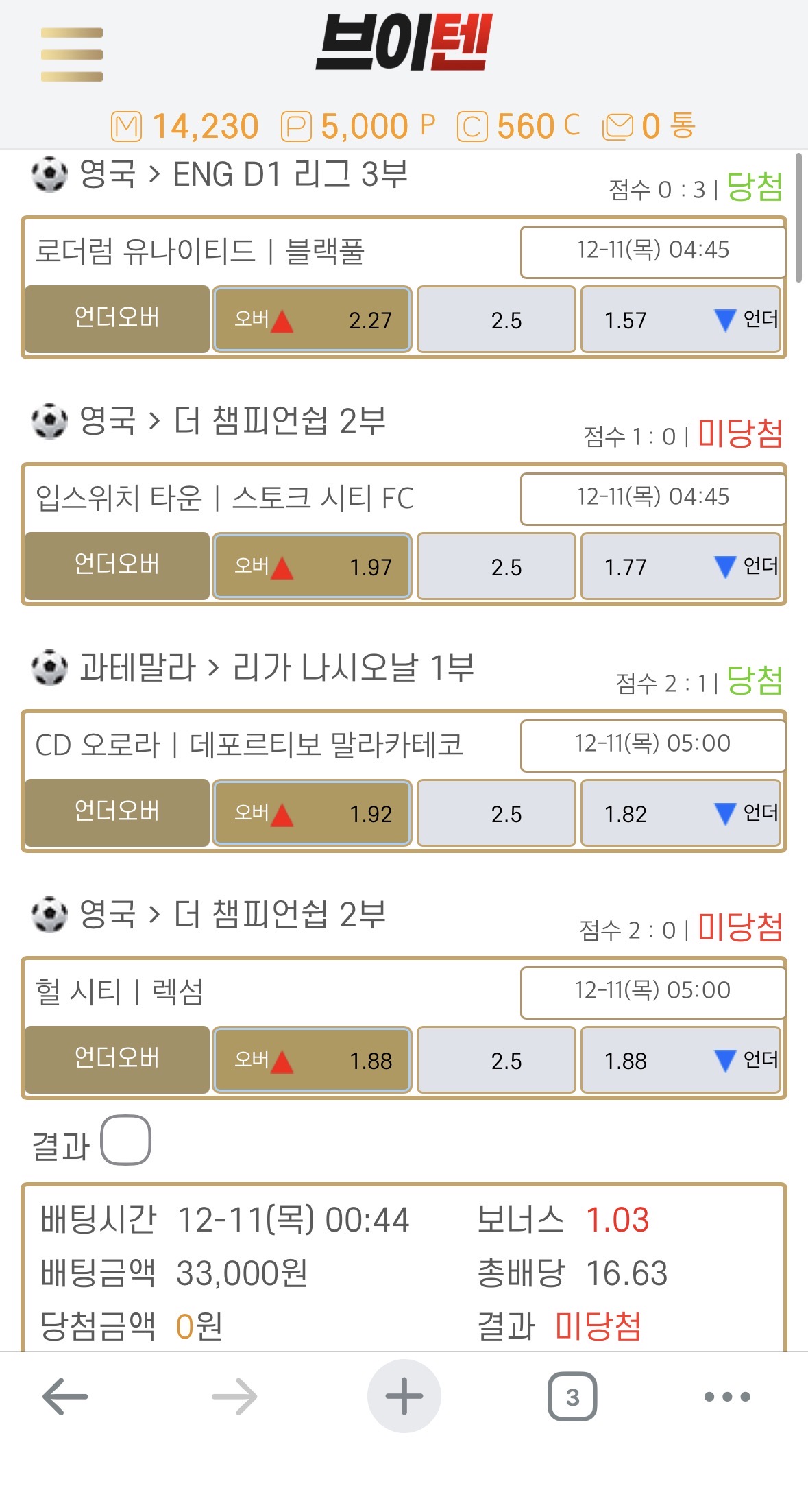Tap 오버 1.88 for 헐 시티 match

point(312,1060)
